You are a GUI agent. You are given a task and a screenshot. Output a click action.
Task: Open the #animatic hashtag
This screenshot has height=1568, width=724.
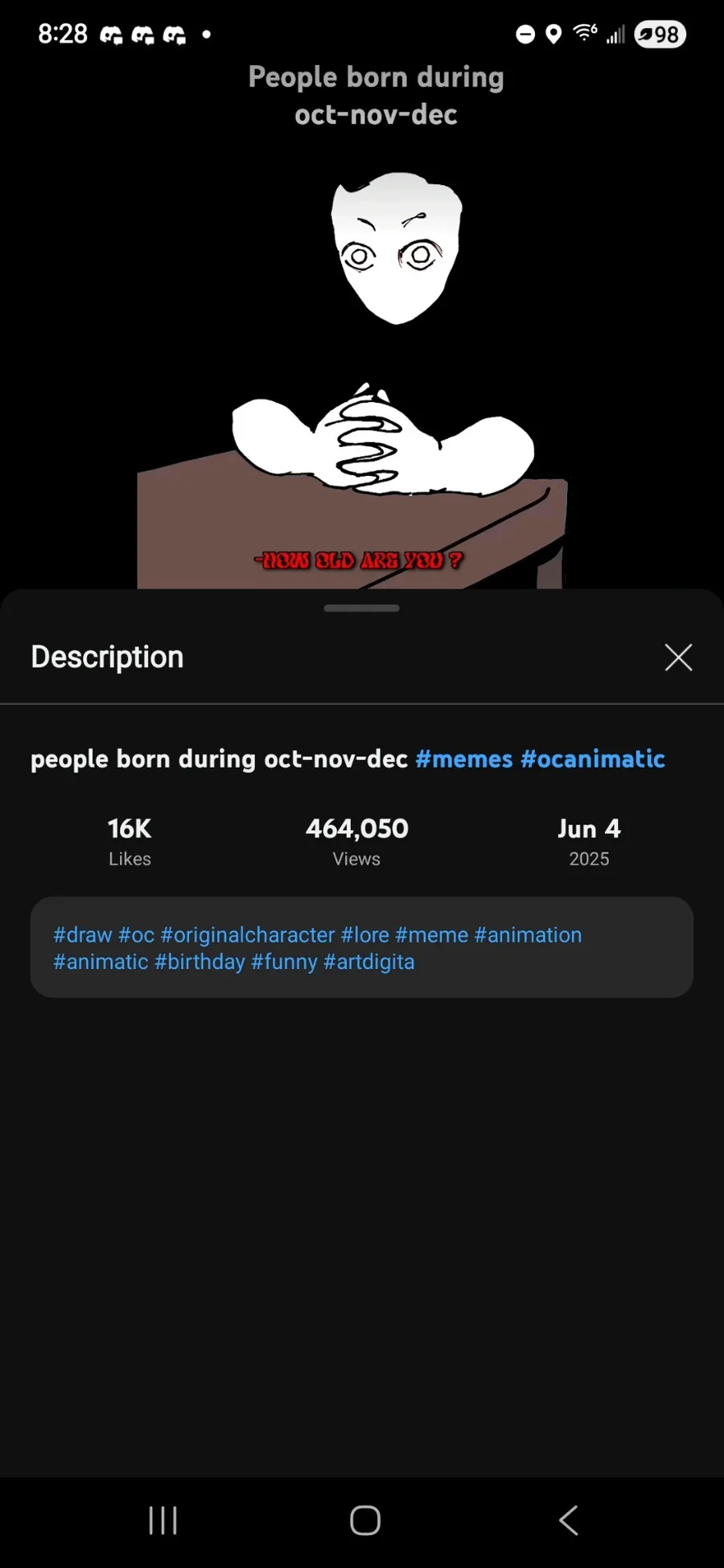(101, 962)
